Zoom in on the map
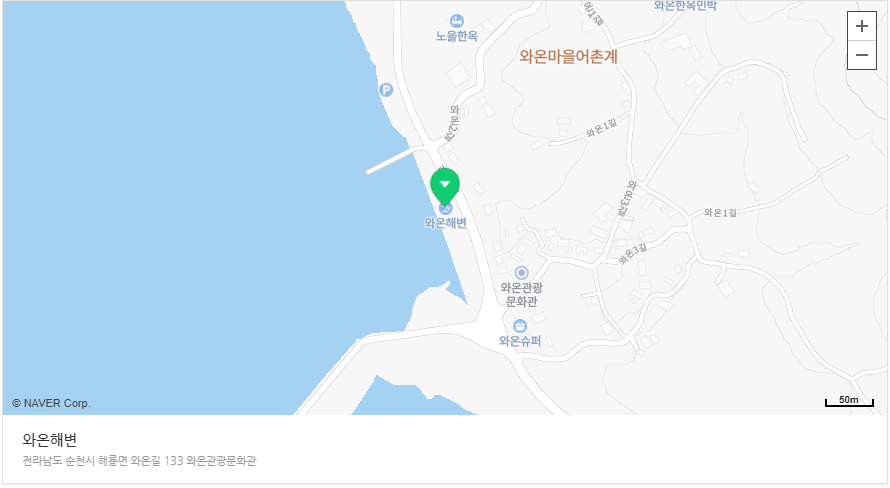Screen dimensions: 890x488 (861, 26)
